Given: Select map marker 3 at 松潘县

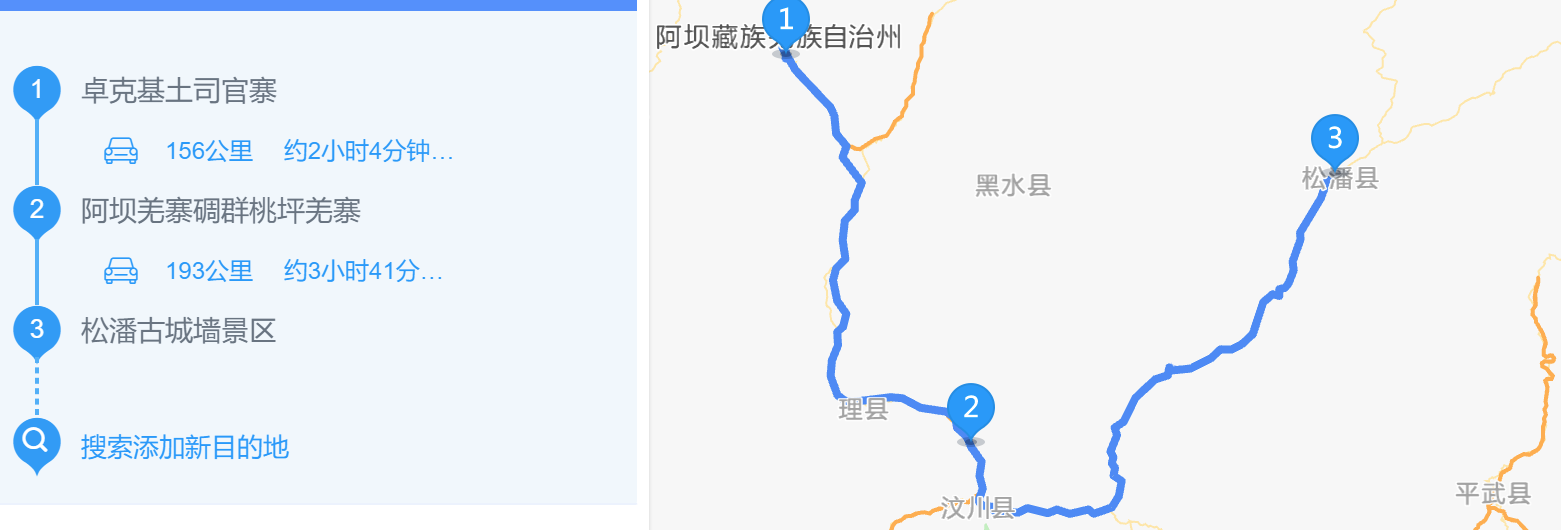Looking at the screenshot, I should coord(1334,137).
